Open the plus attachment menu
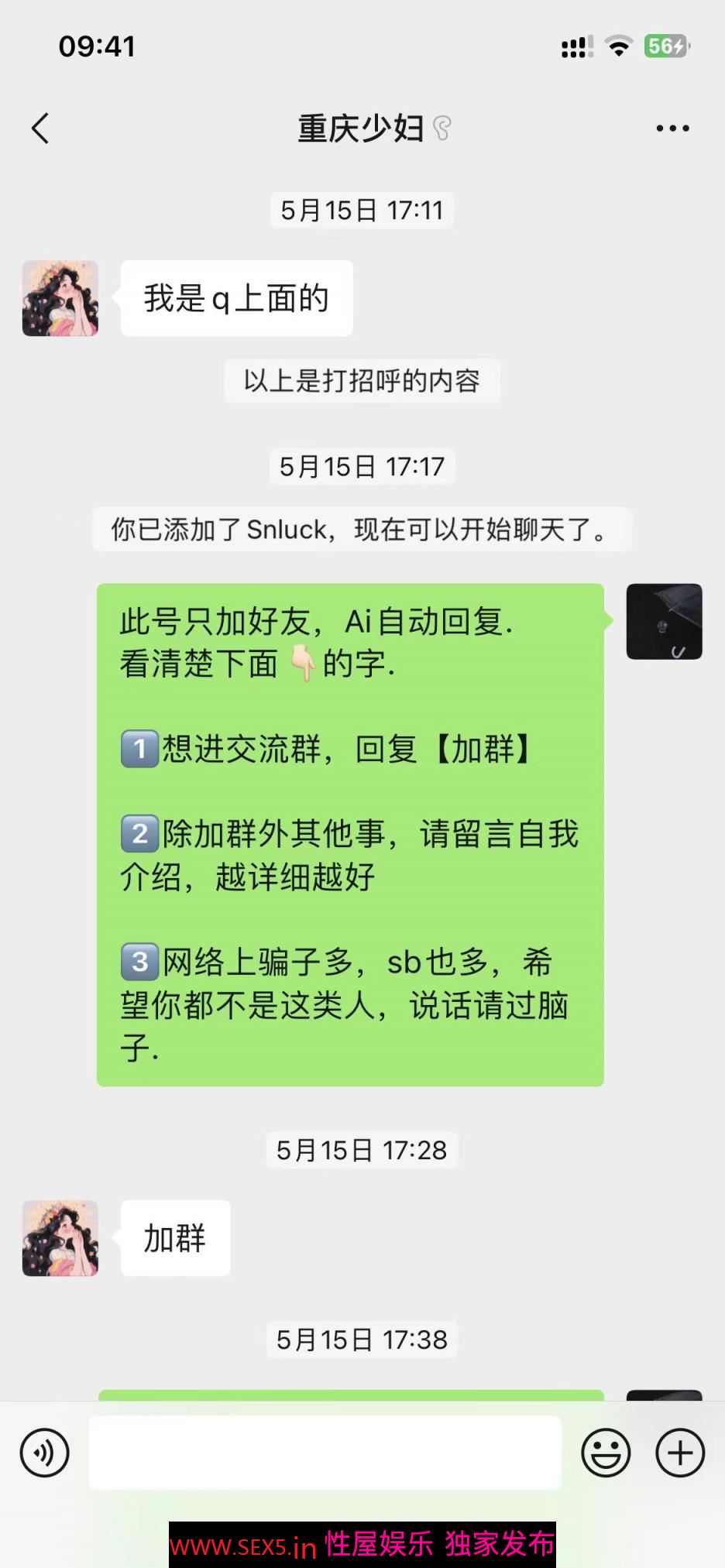 [x=680, y=1453]
